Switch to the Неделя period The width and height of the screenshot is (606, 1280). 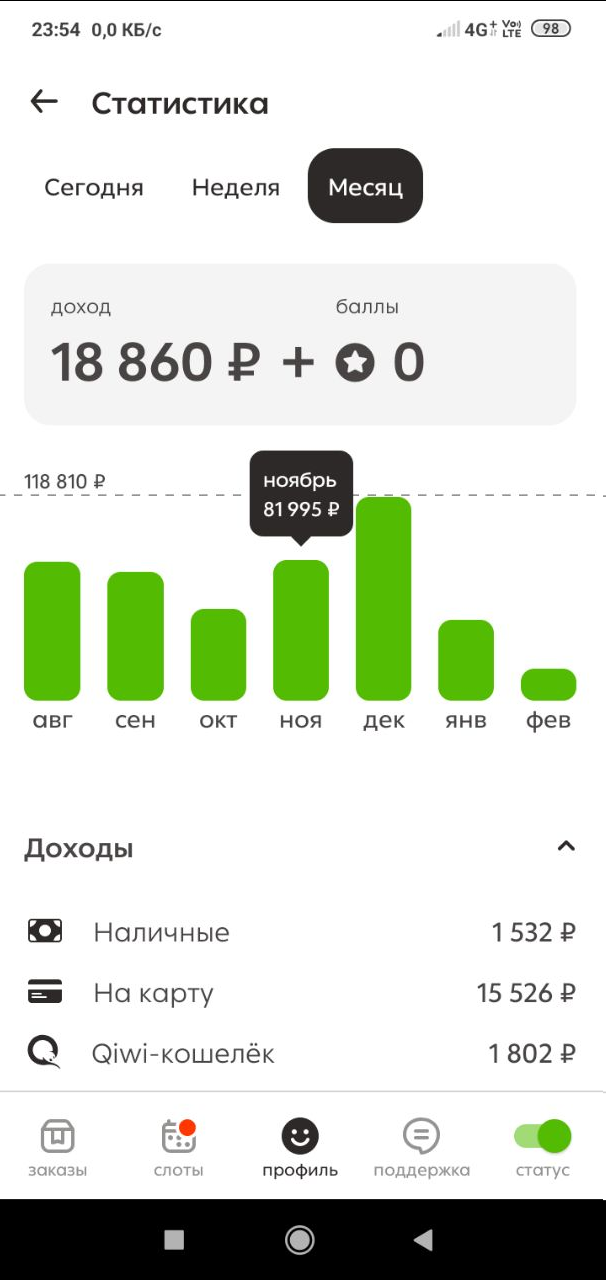(x=236, y=187)
